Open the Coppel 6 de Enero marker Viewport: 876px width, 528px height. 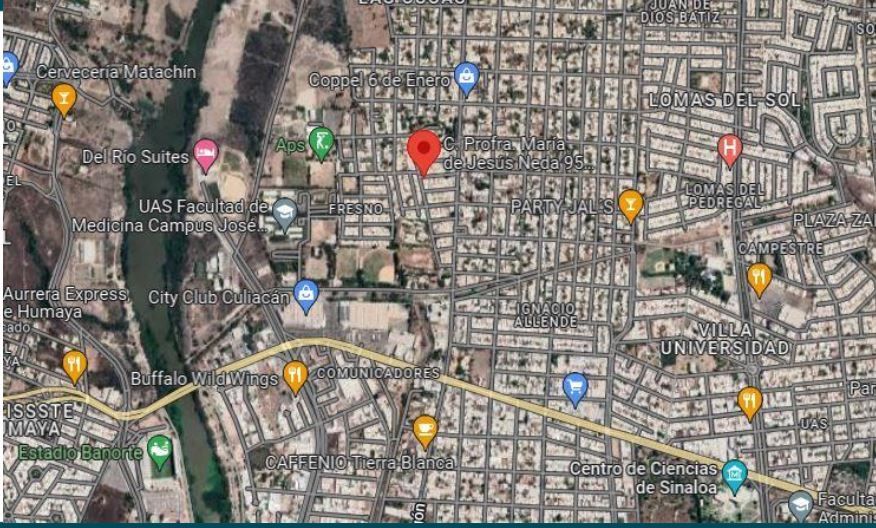(x=466, y=79)
